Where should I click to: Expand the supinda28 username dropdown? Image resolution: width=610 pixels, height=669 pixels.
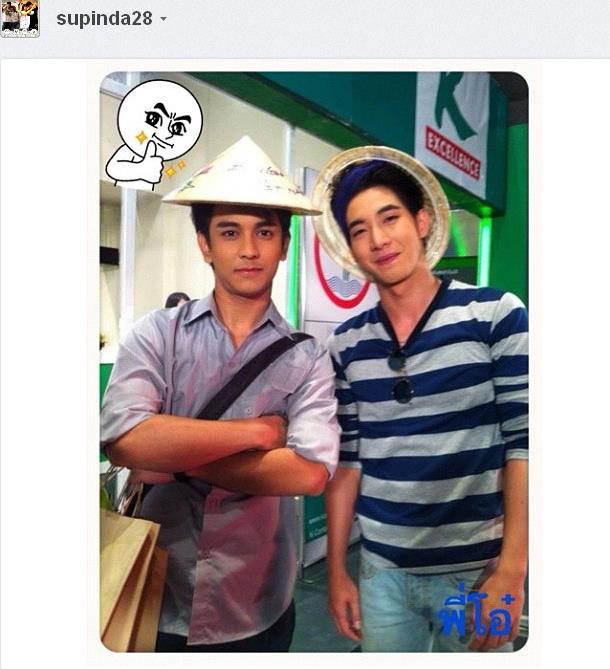click(x=163, y=20)
